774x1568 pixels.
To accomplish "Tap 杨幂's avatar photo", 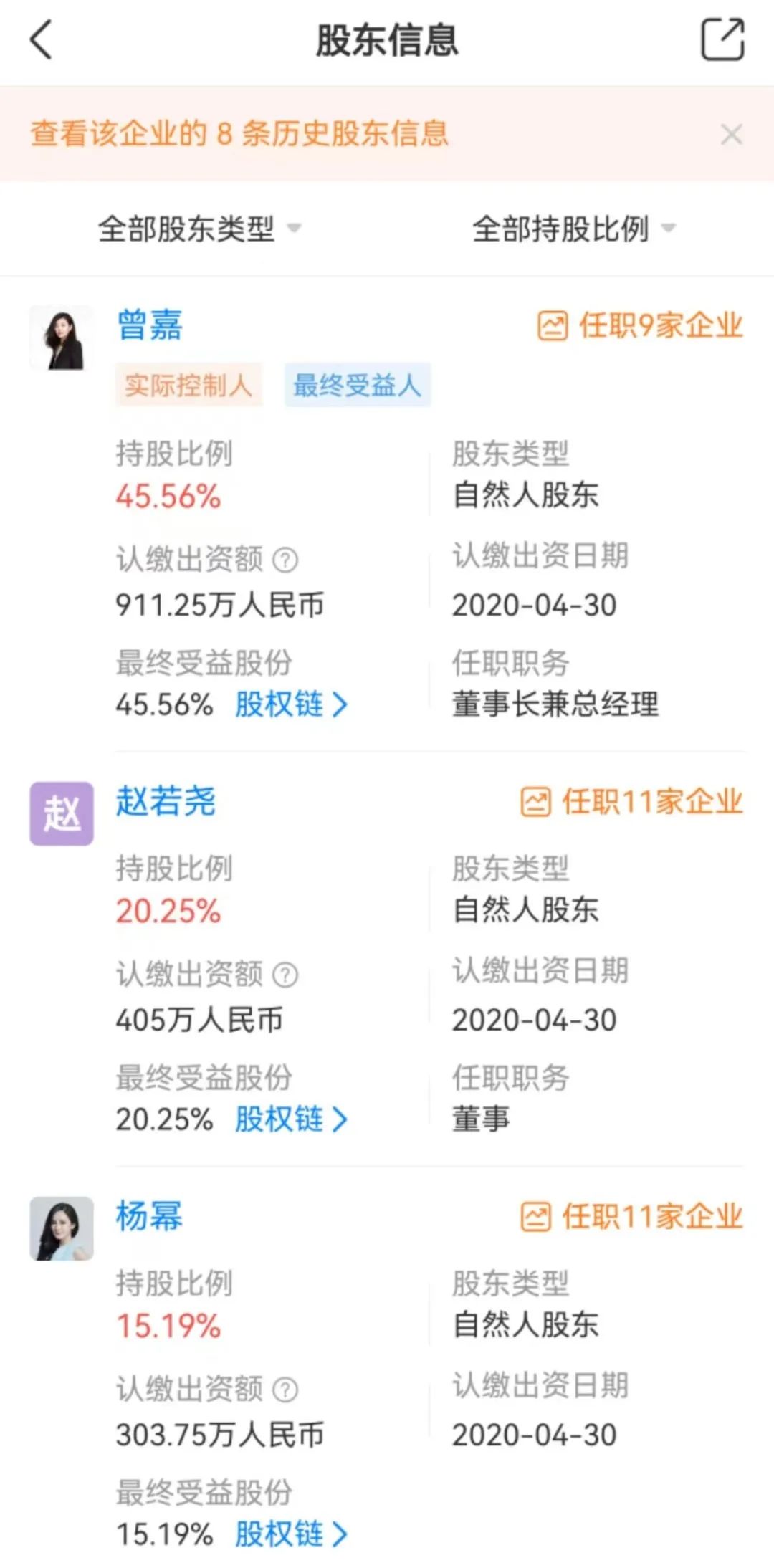I will click(x=62, y=1228).
